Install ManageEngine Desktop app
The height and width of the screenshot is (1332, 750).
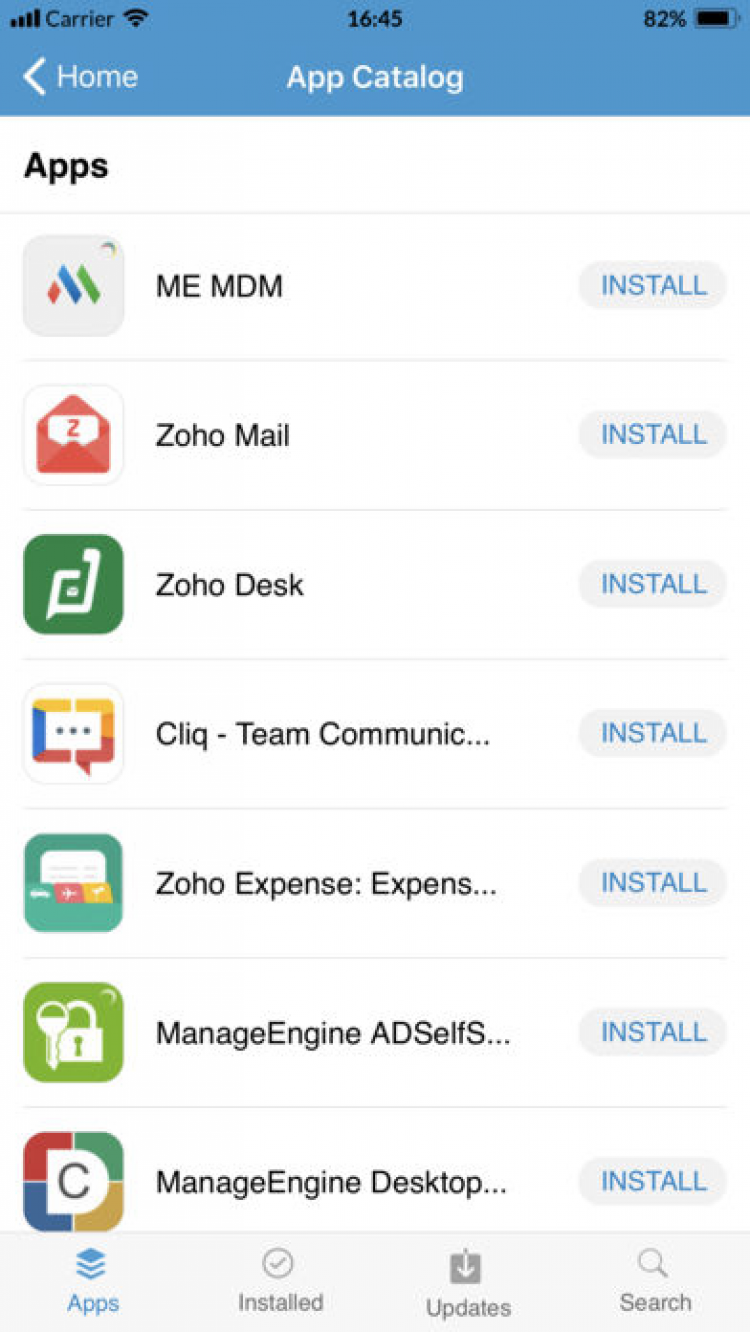(653, 1181)
